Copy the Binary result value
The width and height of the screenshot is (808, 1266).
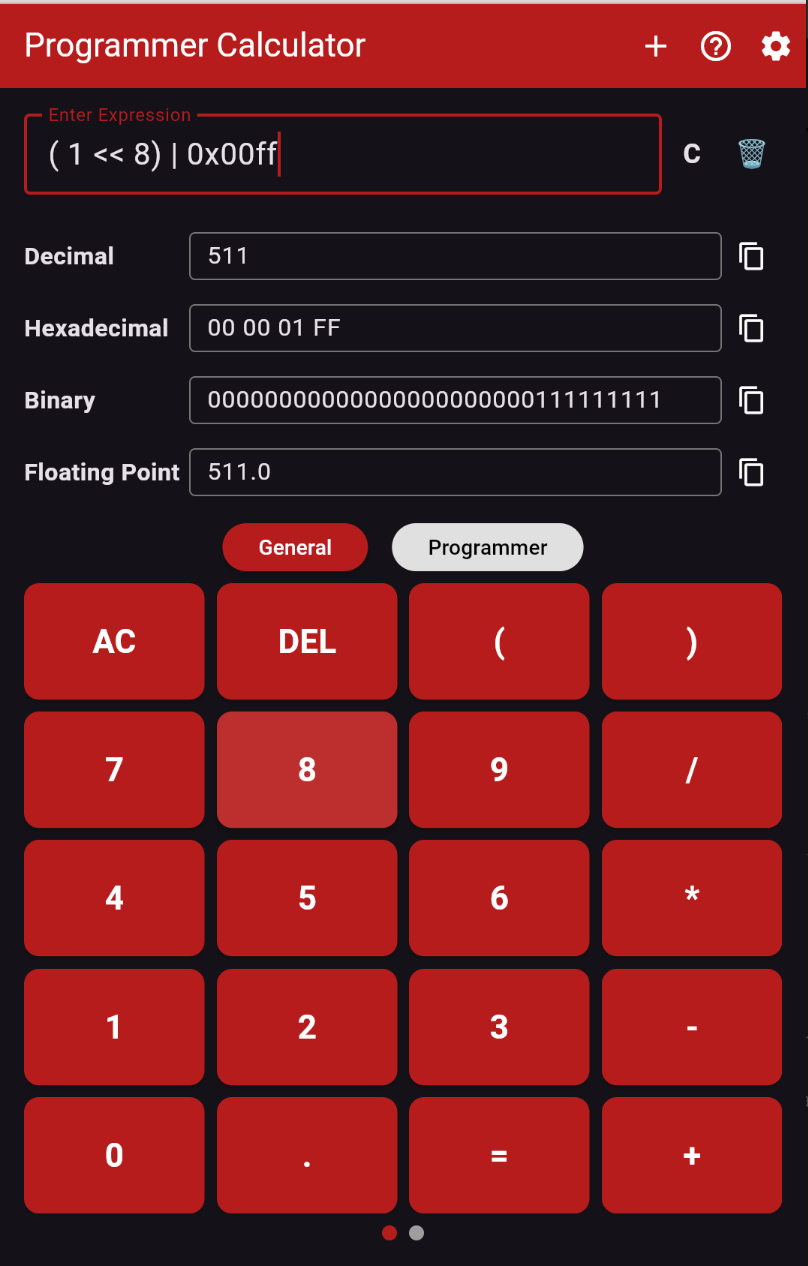(750, 400)
